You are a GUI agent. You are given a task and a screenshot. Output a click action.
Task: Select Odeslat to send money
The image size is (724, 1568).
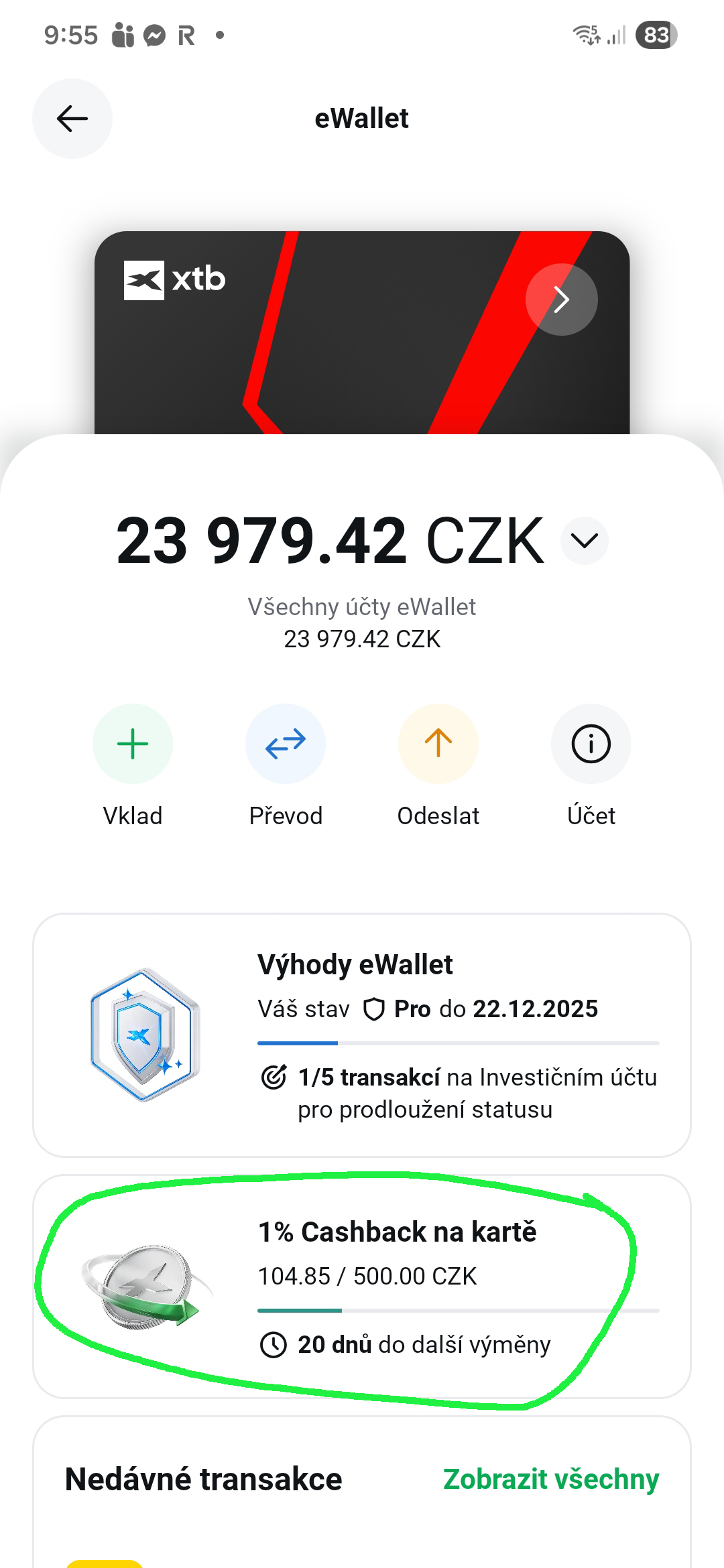(x=438, y=744)
